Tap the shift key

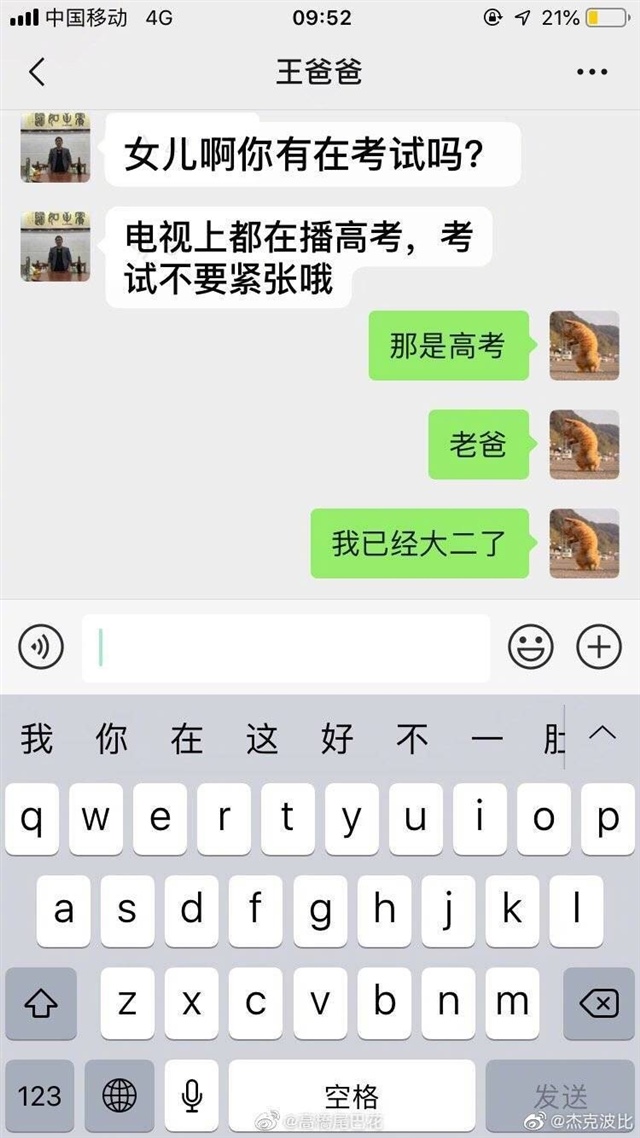tap(41, 1004)
